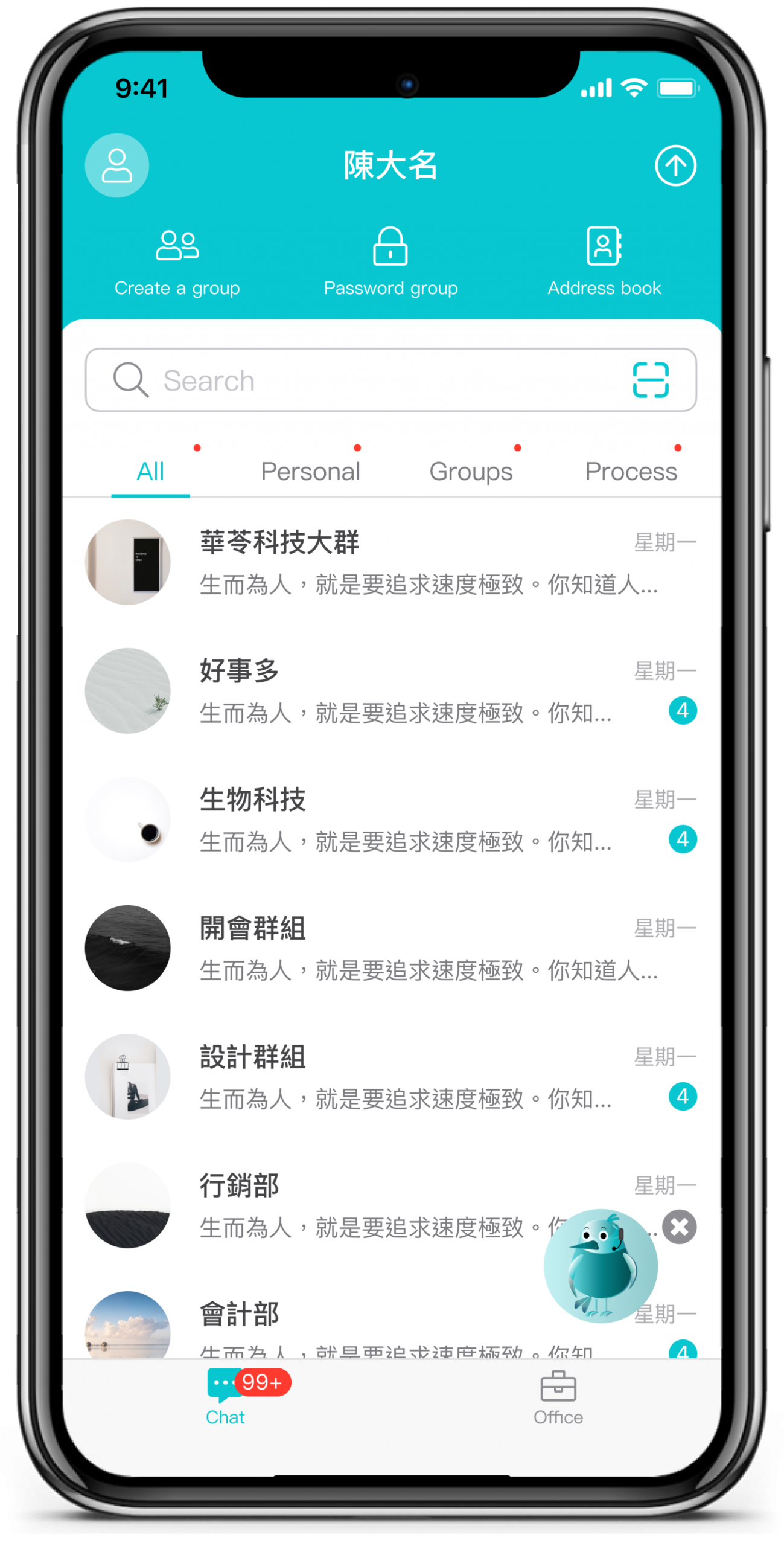Open the 好事多 chat
This screenshot has height=1546, width=784.
(391, 691)
